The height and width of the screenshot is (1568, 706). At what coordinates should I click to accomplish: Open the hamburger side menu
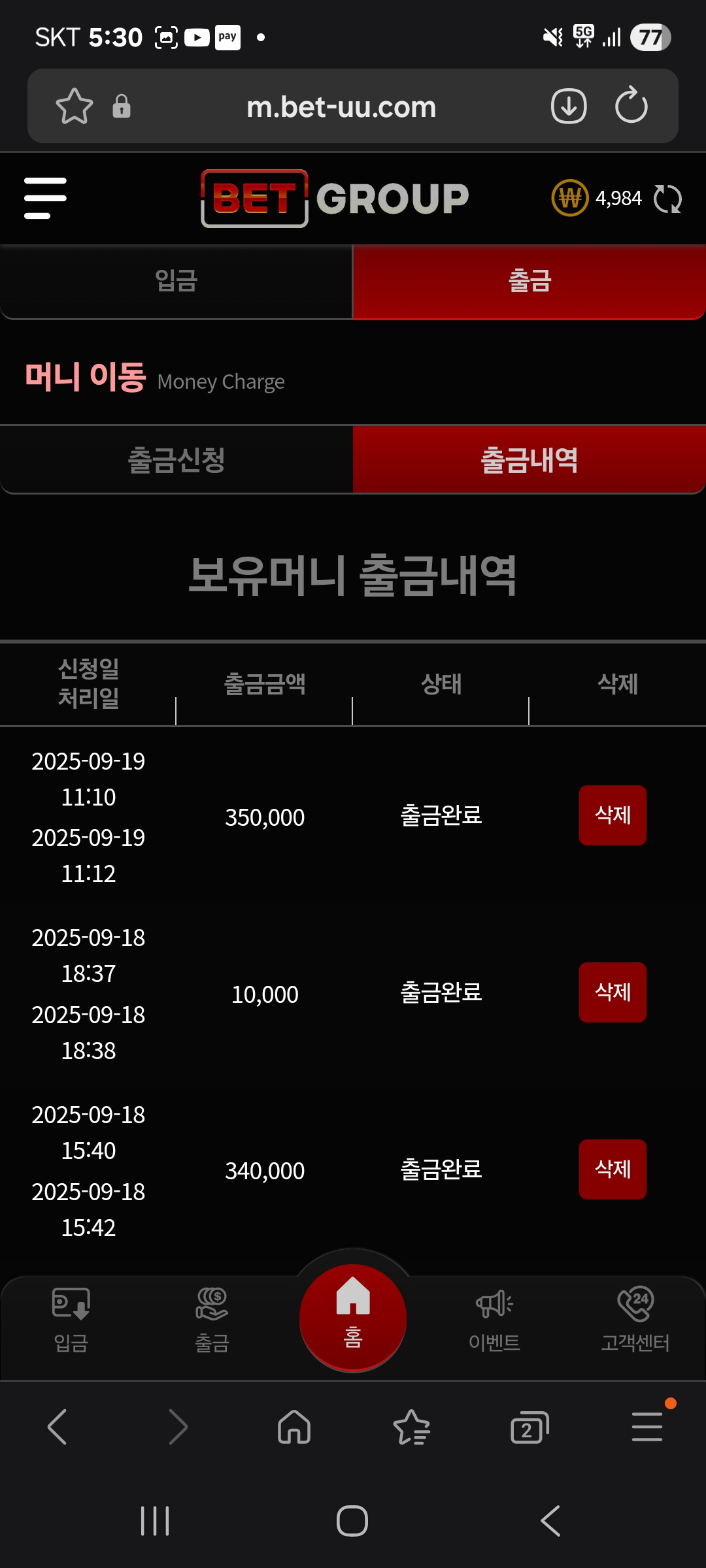point(45,198)
